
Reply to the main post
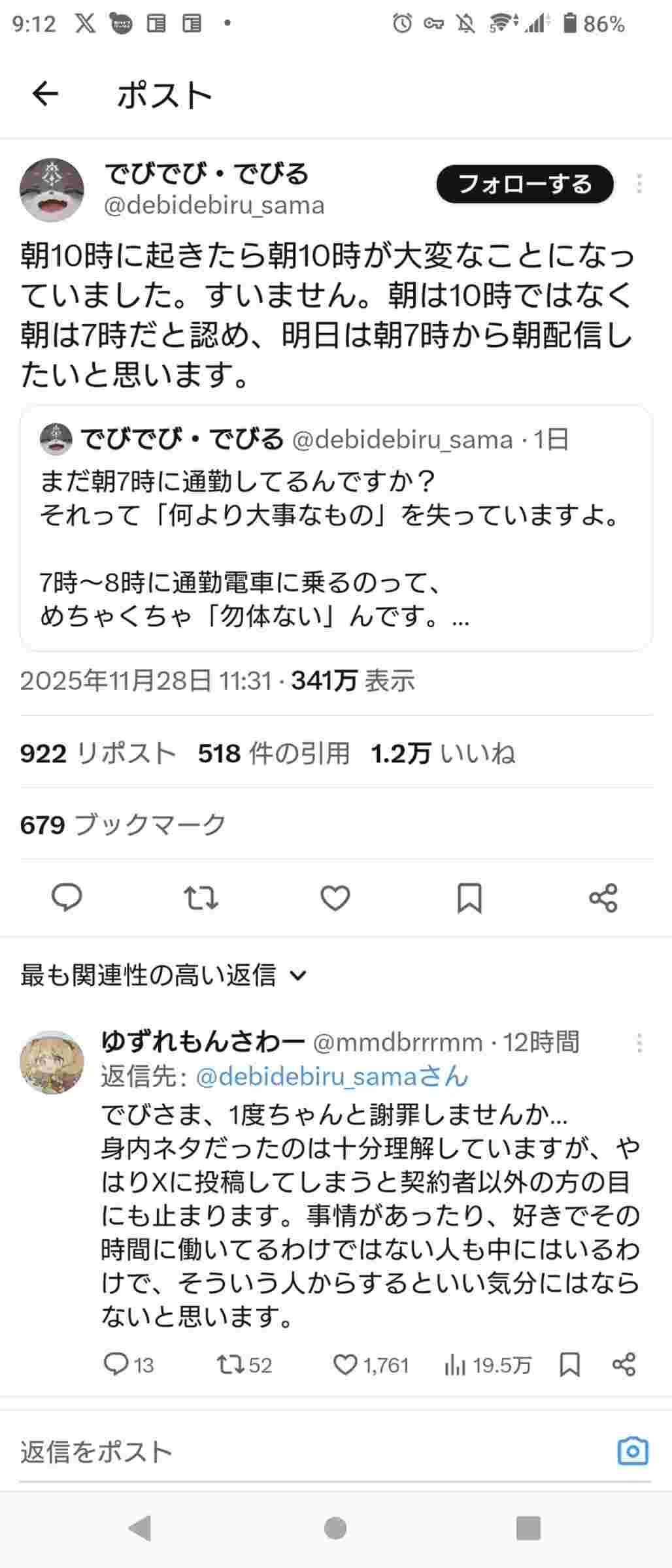(x=67, y=898)
